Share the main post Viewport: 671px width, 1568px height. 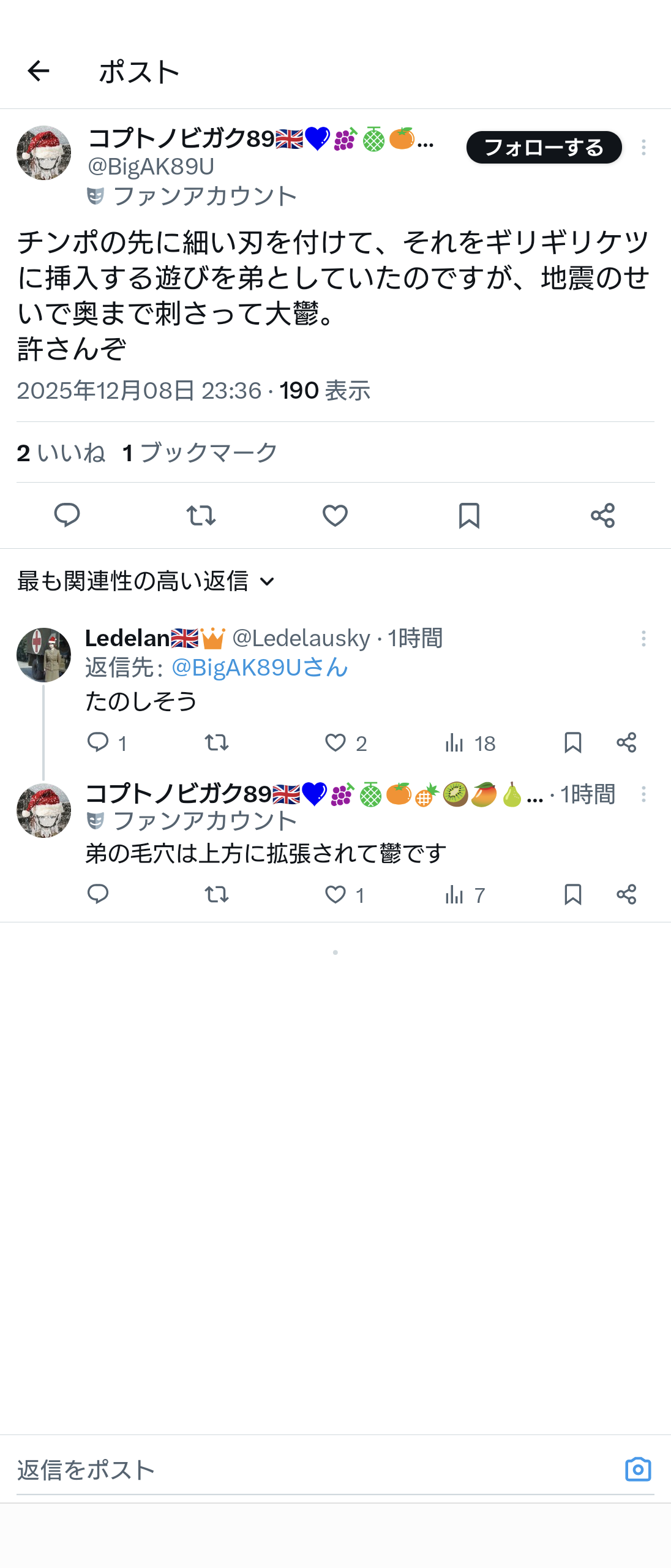tap(602, 515)
